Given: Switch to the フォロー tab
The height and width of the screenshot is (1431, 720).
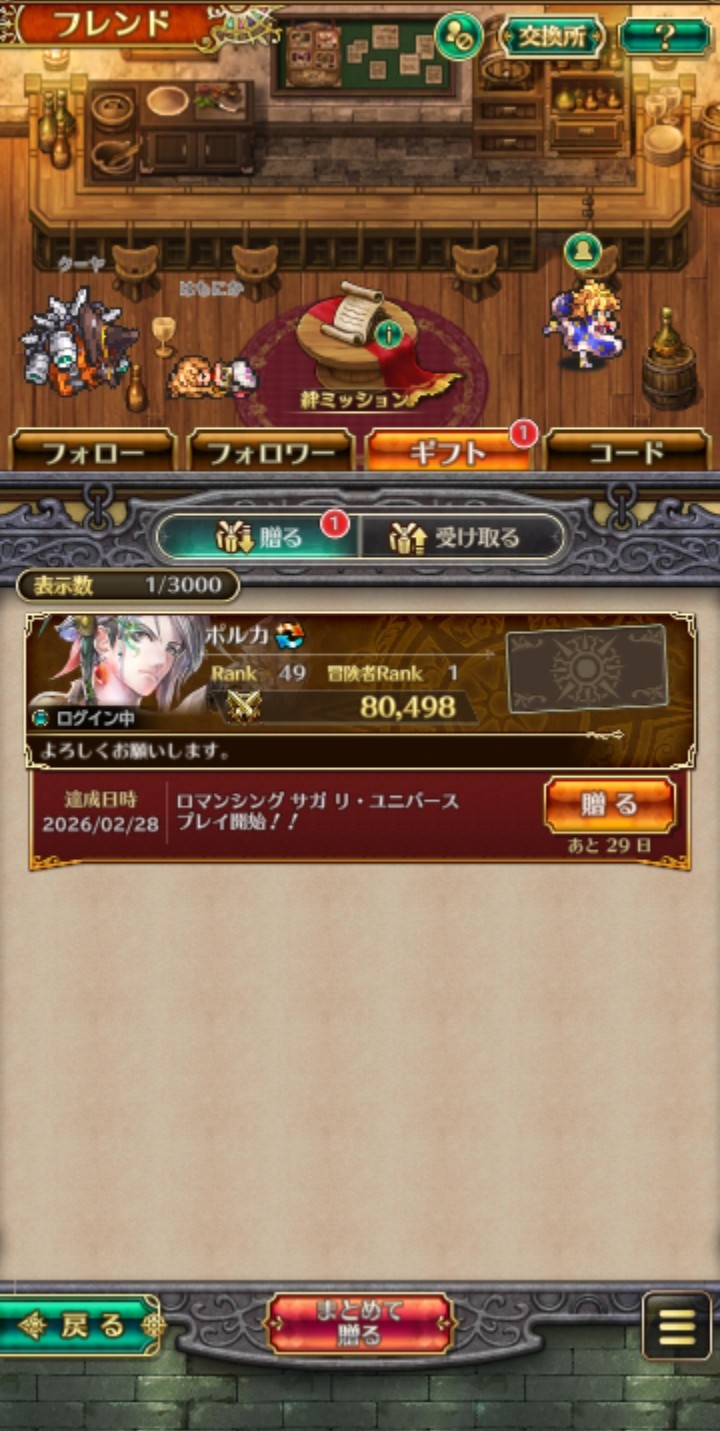Looking at the screenshot, I should 93,452.
